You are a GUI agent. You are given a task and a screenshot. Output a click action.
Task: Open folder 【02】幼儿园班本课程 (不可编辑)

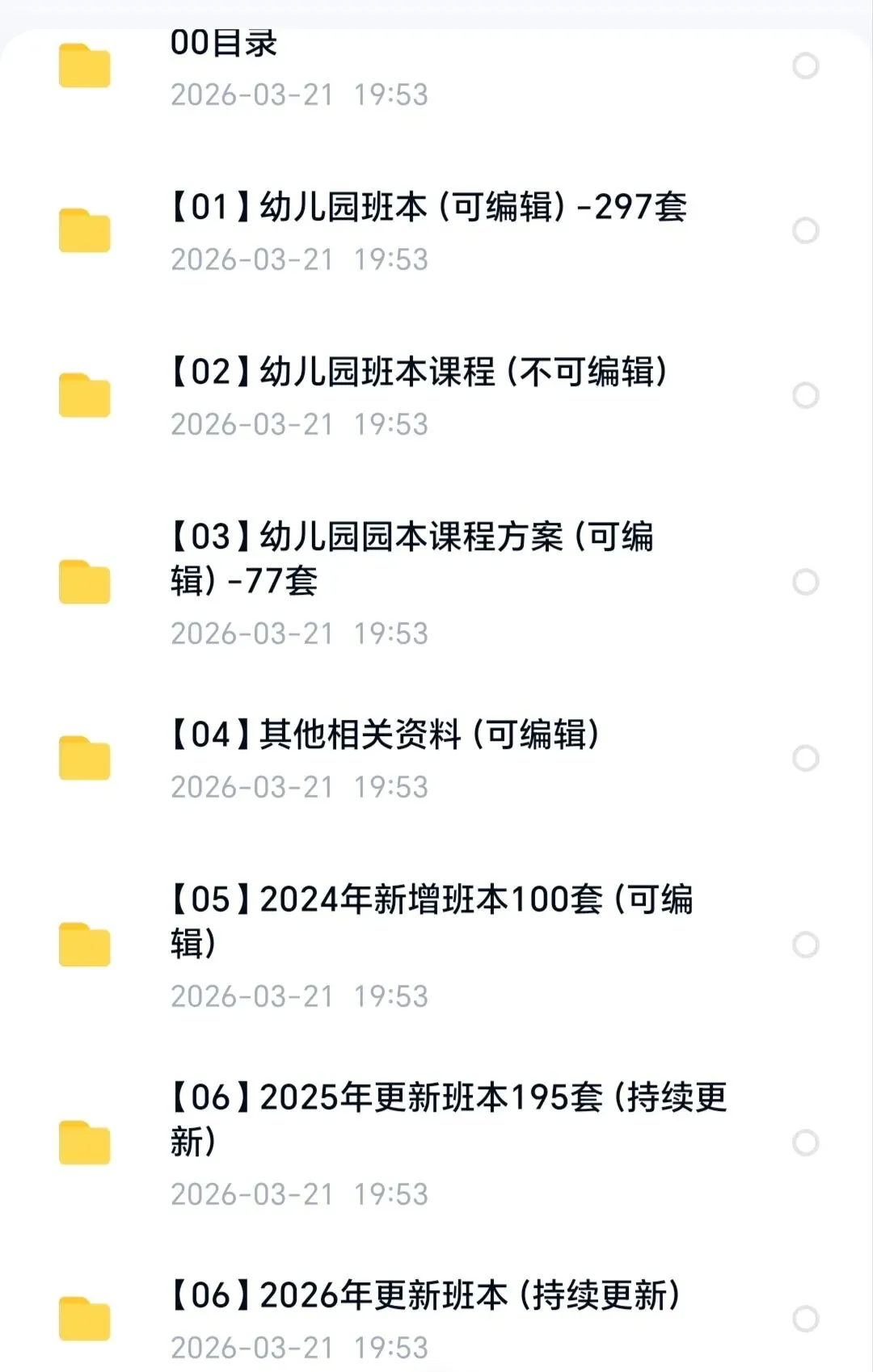tap(419, 372)
